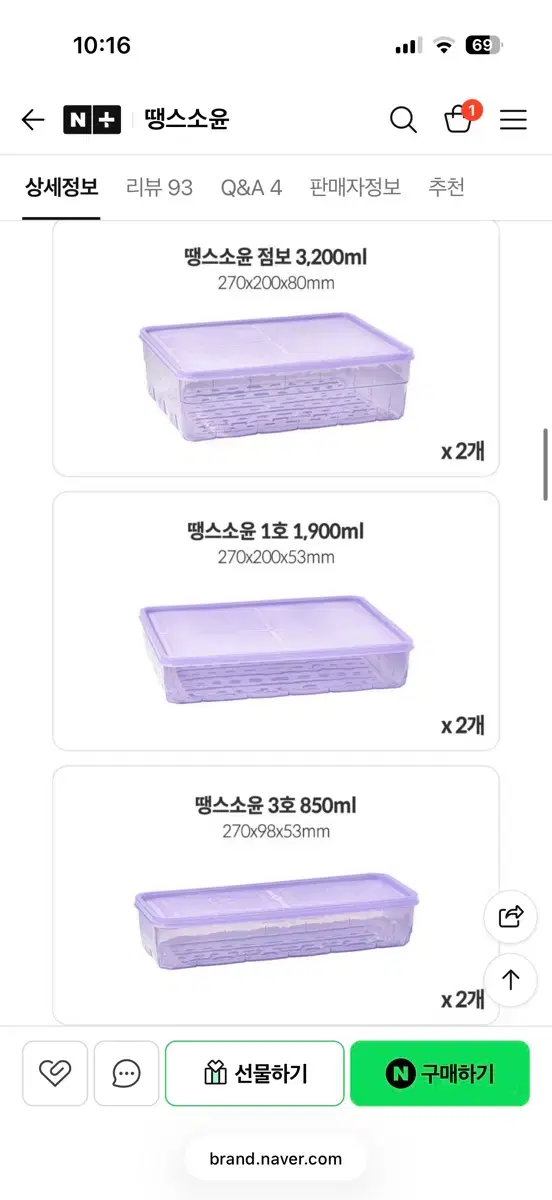Switch to the Q&A 4 tab
Image resolution: width=552 pixels, height=1200 pixels.
point(251,187)
